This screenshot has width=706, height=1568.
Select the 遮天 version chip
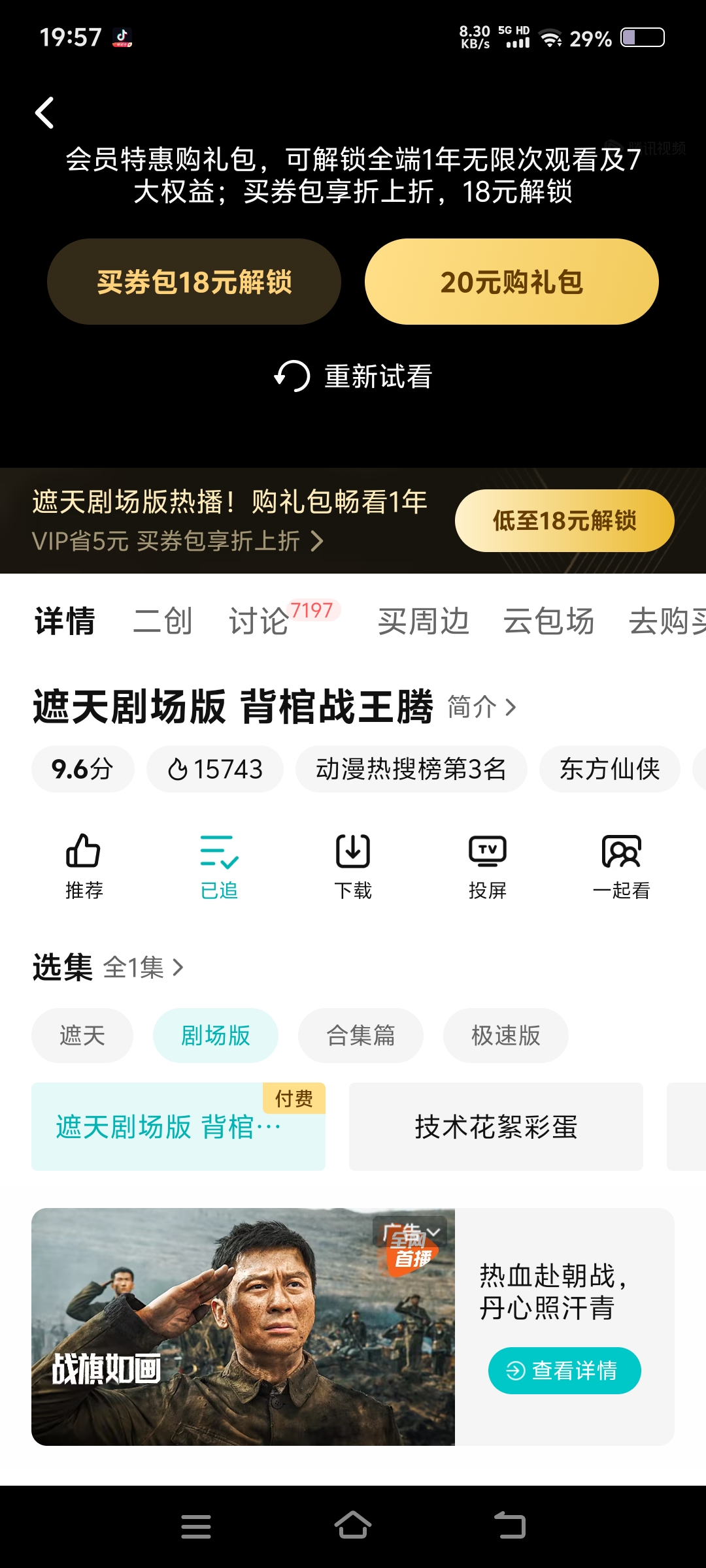coord(82,1035)
